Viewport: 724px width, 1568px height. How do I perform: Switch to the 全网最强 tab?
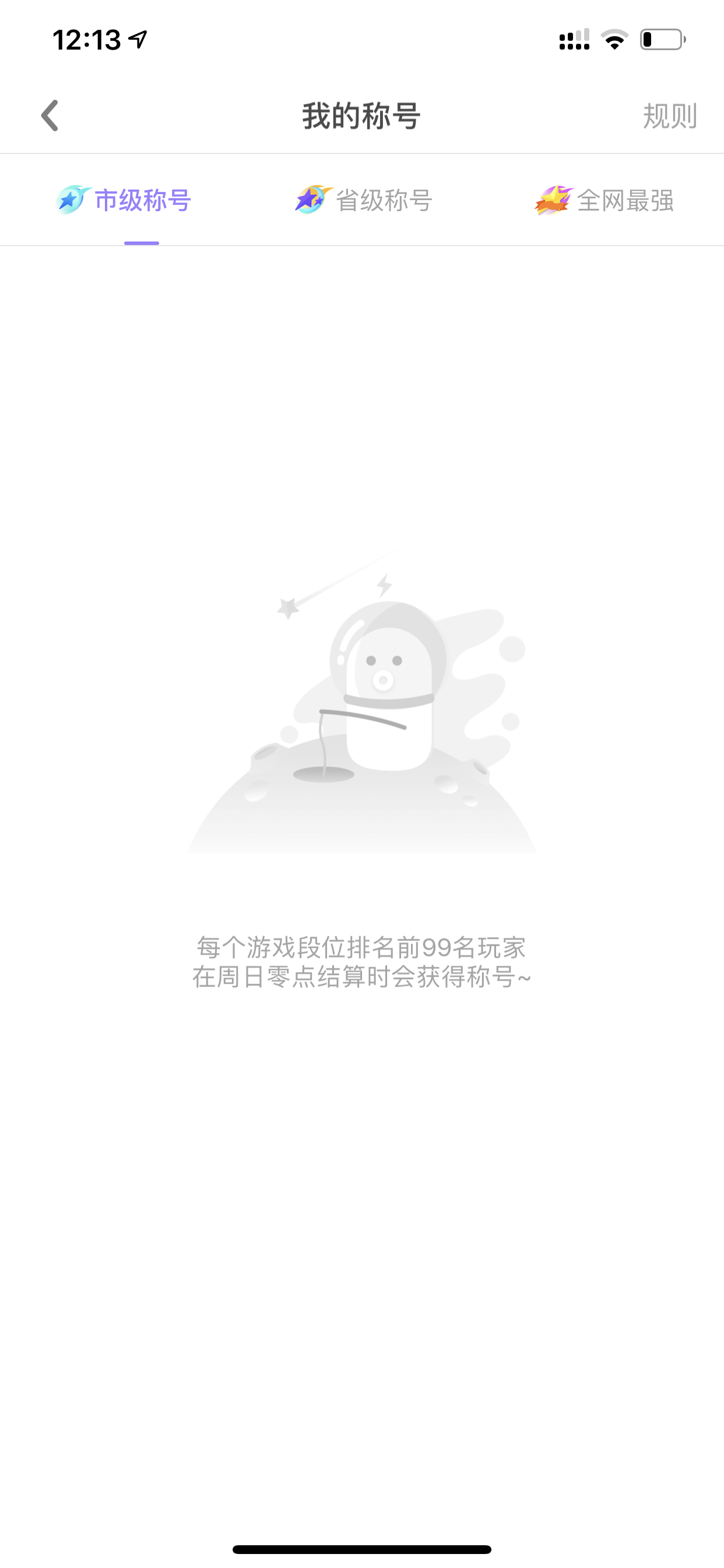pos(604,200)
